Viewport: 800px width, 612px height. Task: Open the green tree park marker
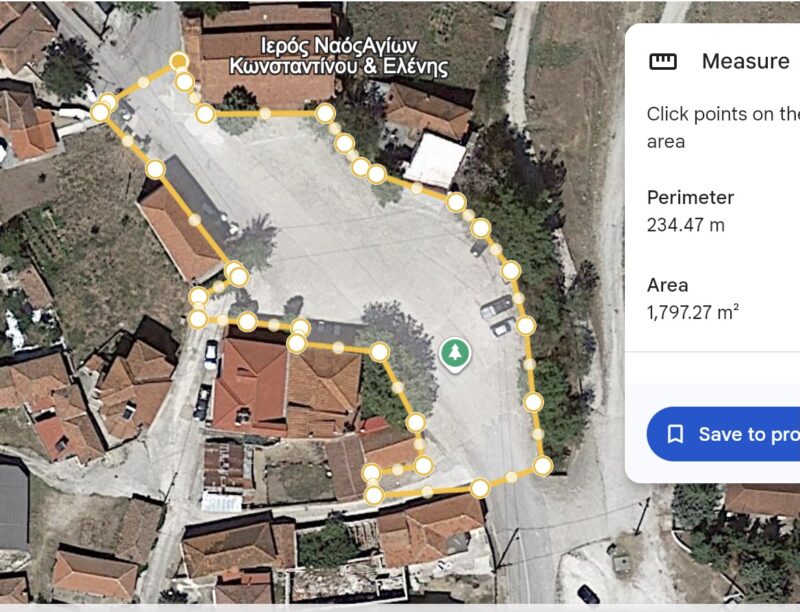point(454,353)
